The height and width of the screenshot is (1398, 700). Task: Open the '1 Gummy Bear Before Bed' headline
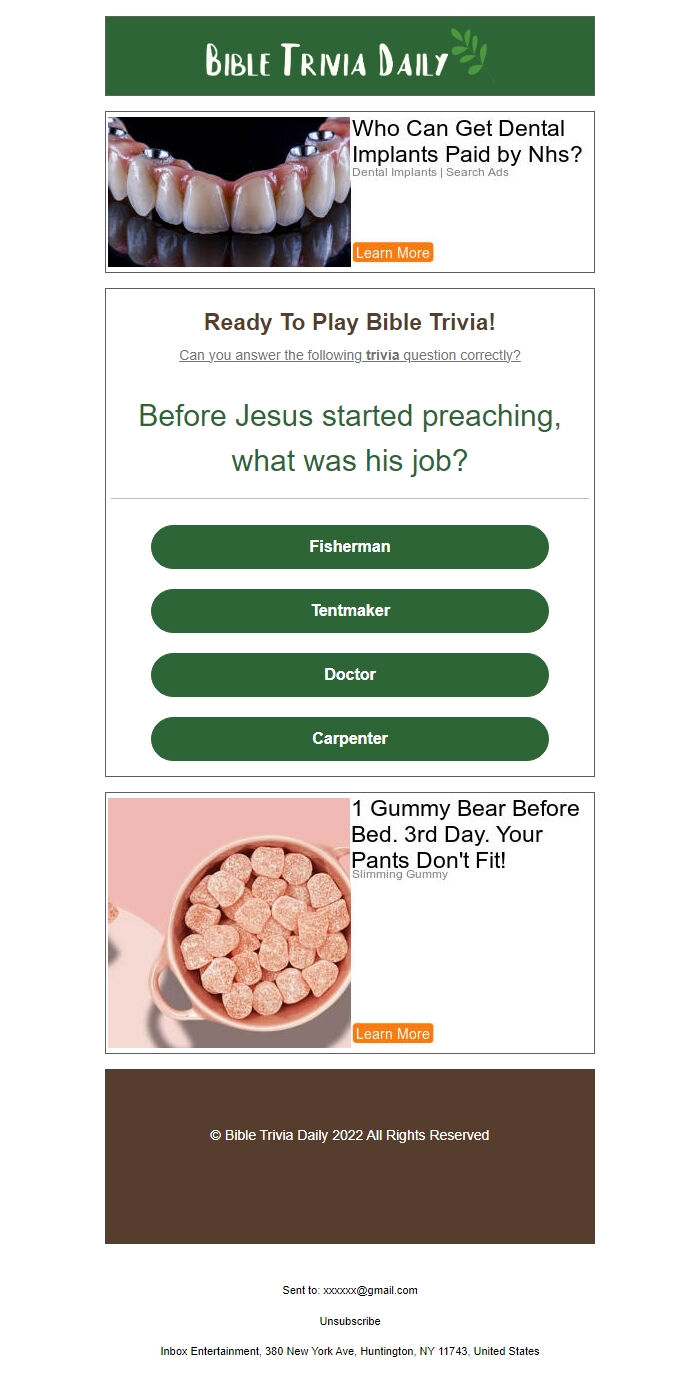[x=465, y=834]
